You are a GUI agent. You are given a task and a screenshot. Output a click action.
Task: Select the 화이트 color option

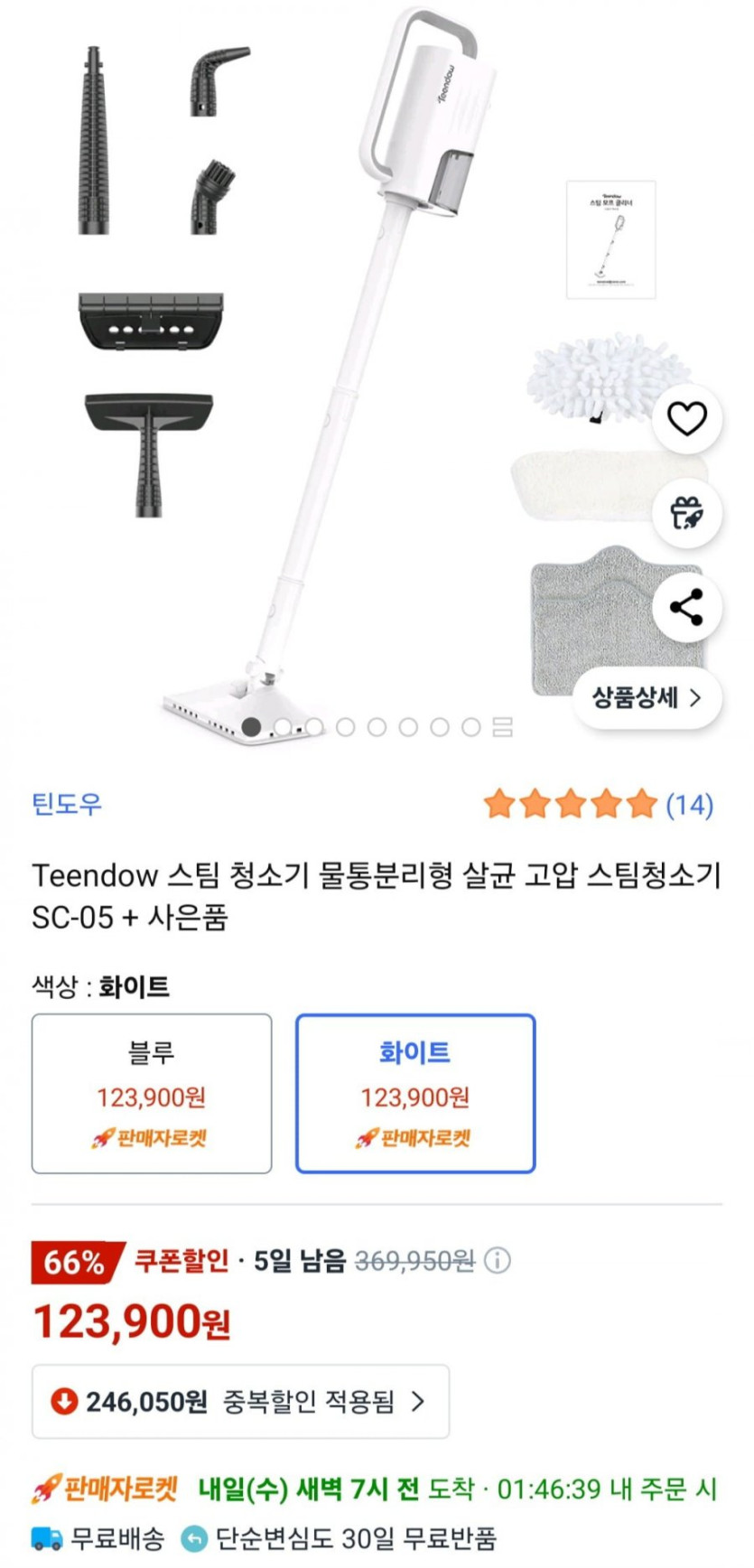pos(415,1093)
